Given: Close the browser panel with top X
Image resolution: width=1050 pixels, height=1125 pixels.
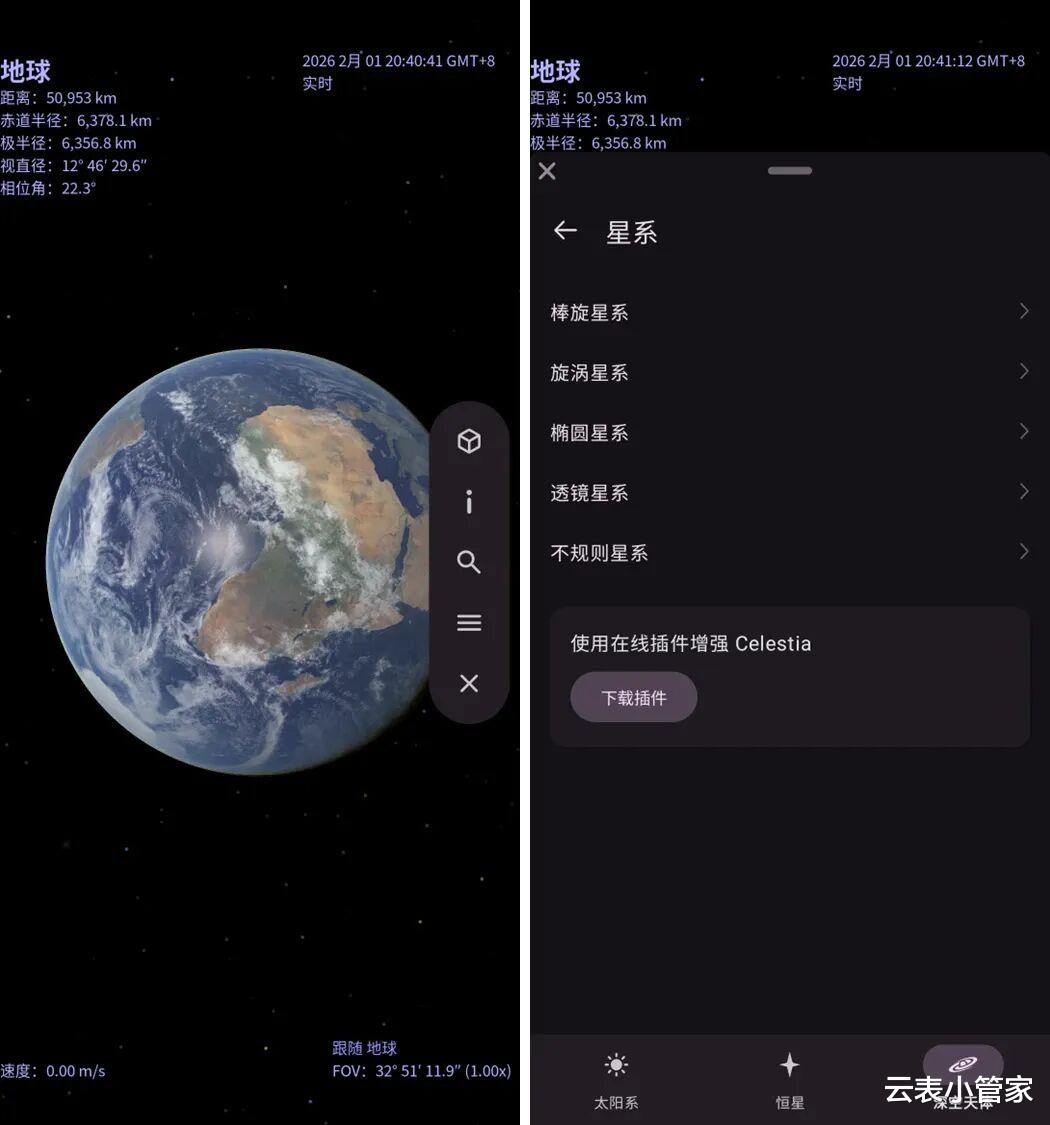Looking at the screenshot, I should [x=547, y=171].
